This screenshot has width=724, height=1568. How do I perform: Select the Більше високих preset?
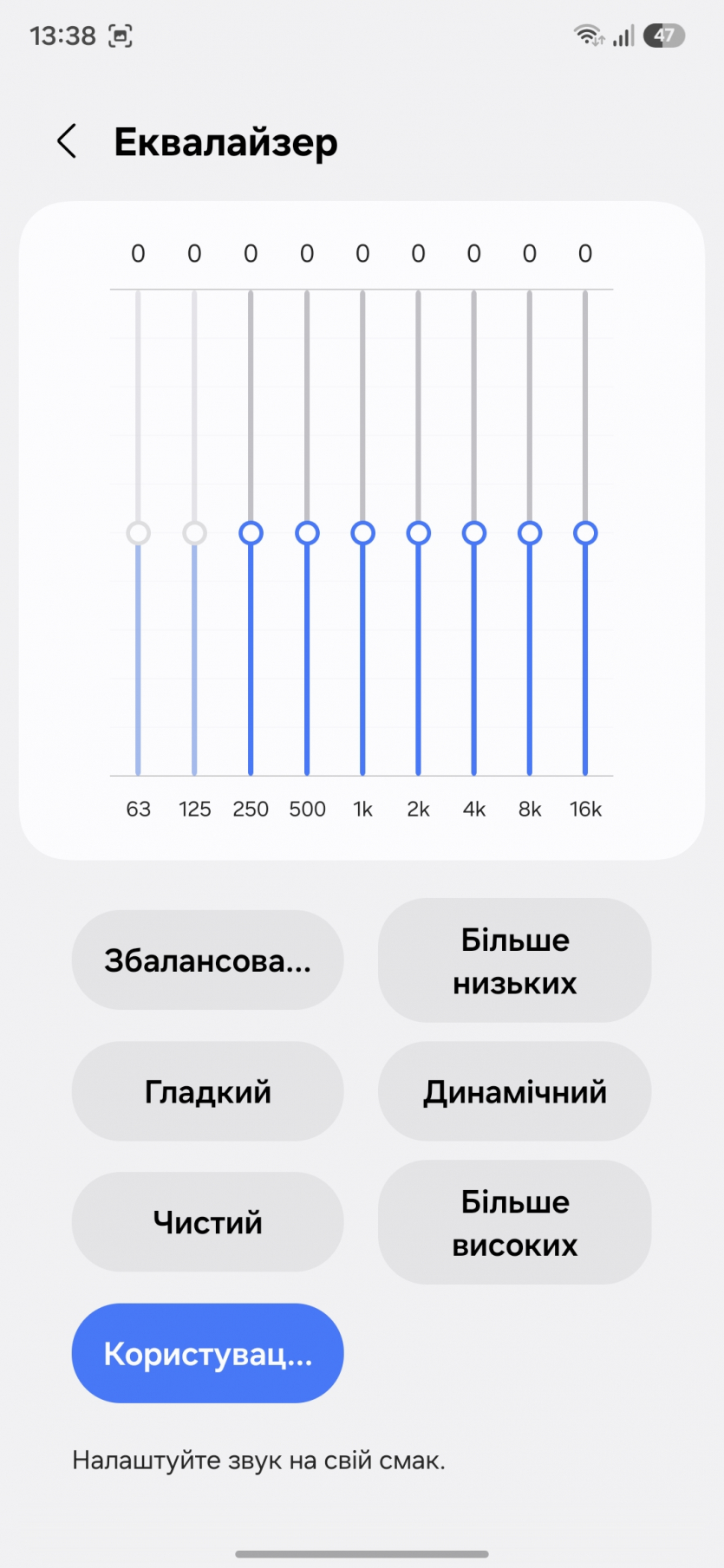[x=514, y=1222]
